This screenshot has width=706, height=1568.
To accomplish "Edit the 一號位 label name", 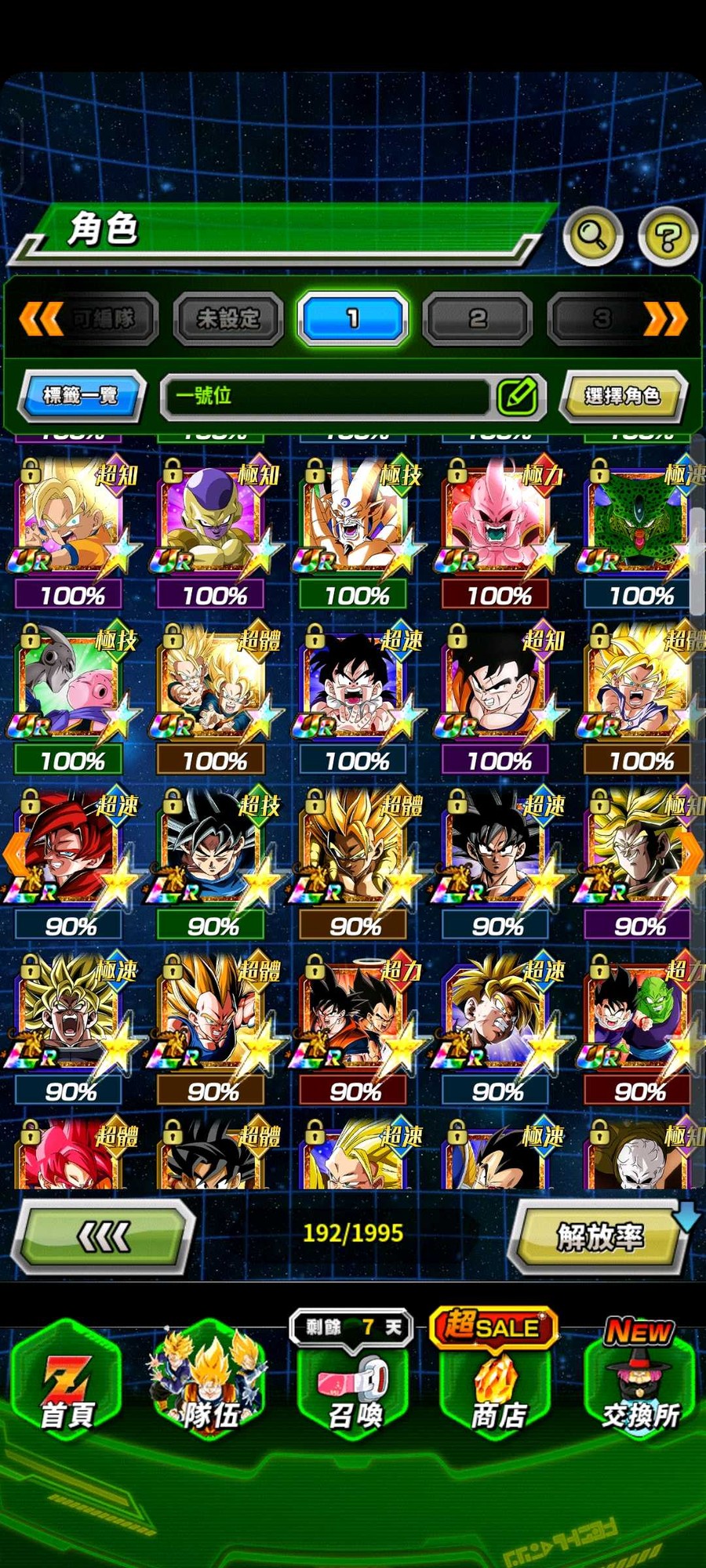I will tap(517, 396).
